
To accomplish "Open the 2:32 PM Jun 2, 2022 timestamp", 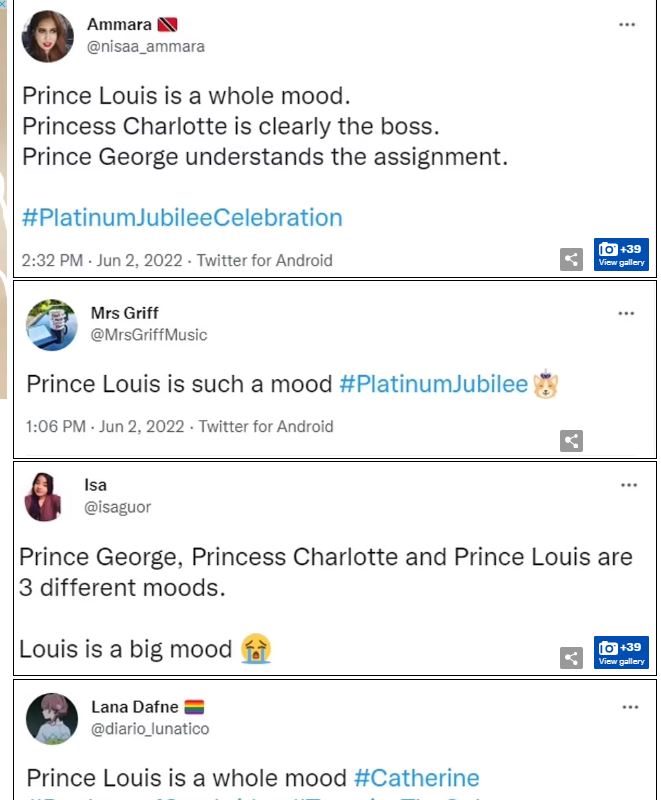I will coord(102,260).
